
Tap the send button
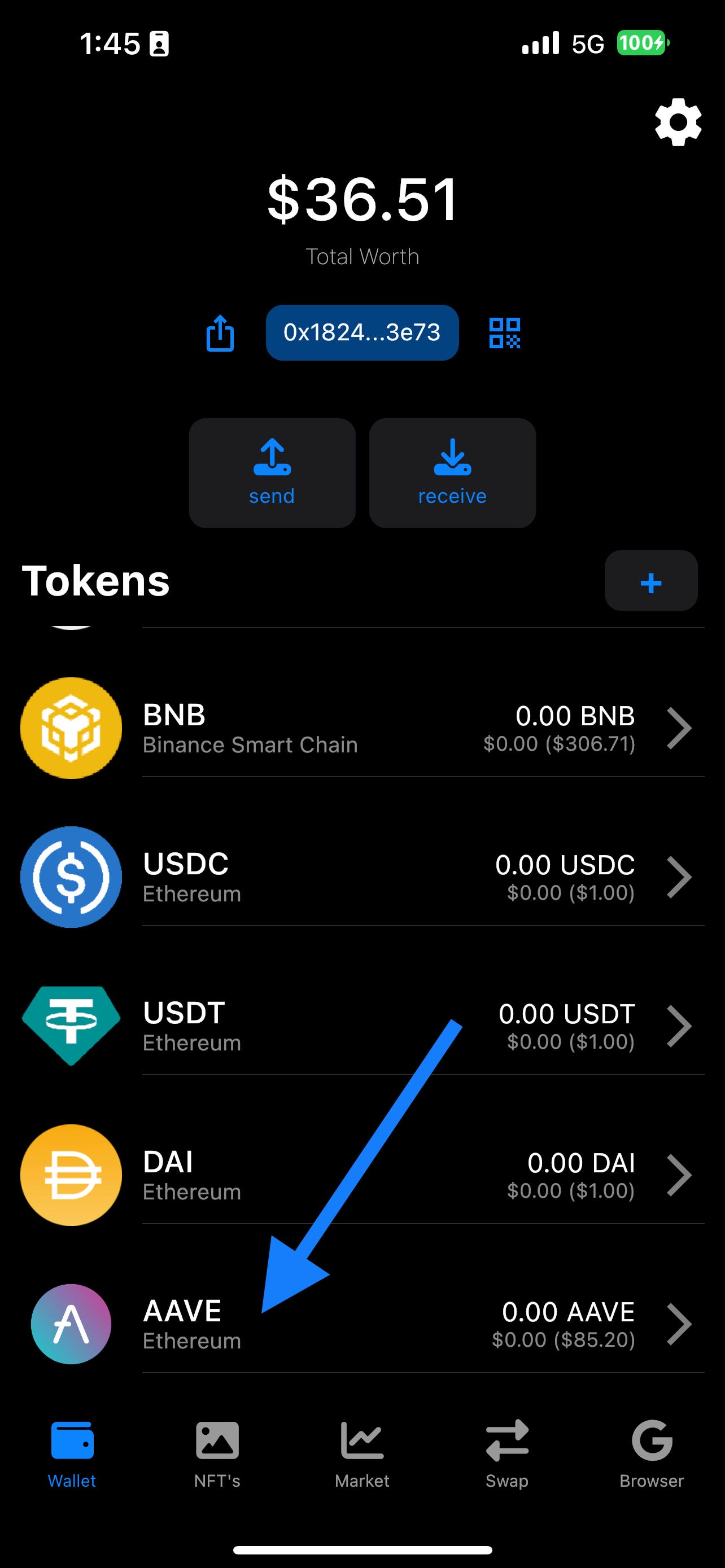tap(272, 473)
